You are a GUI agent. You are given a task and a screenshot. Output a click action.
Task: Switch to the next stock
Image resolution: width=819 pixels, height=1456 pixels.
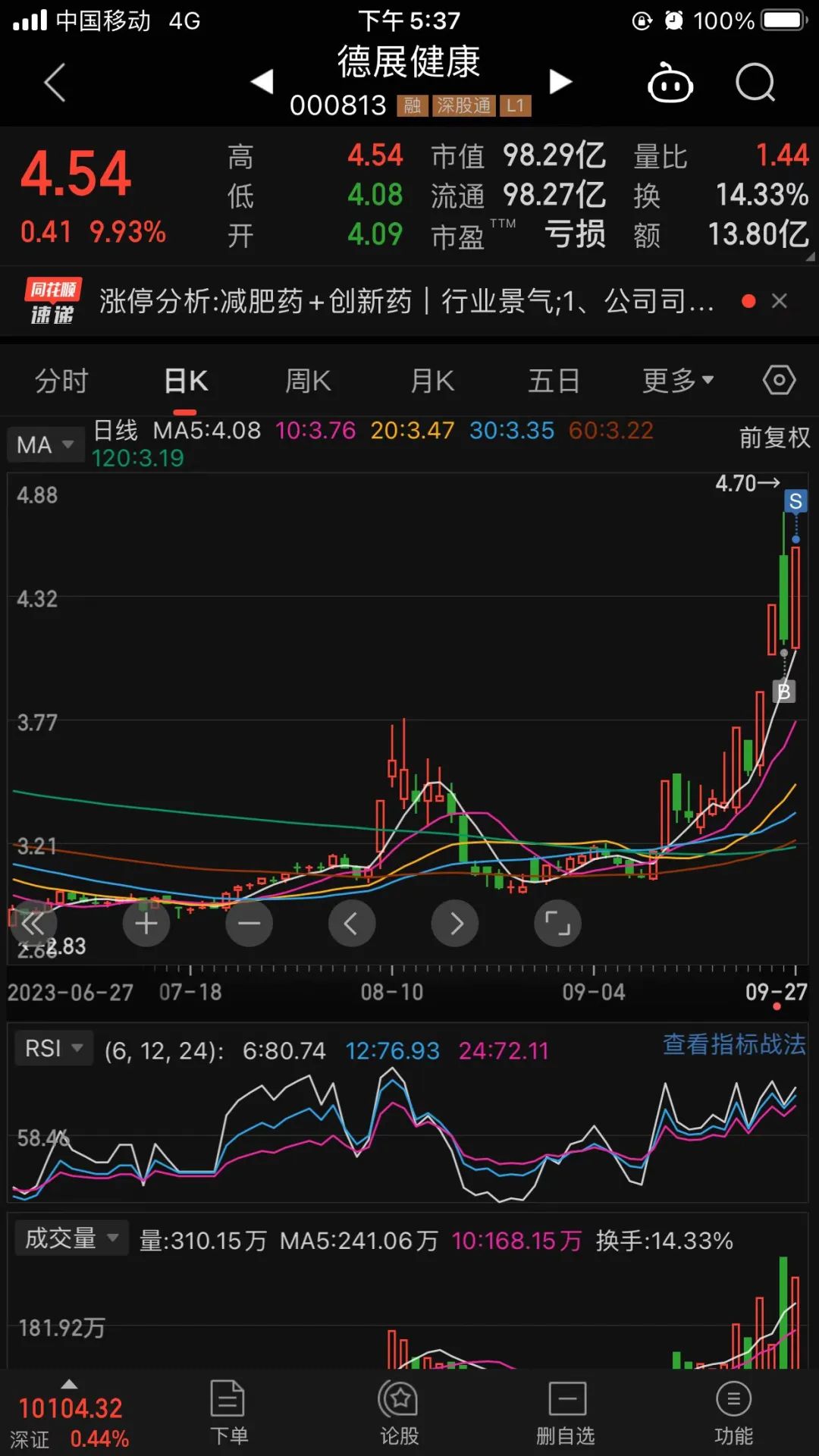pos(560,81)
